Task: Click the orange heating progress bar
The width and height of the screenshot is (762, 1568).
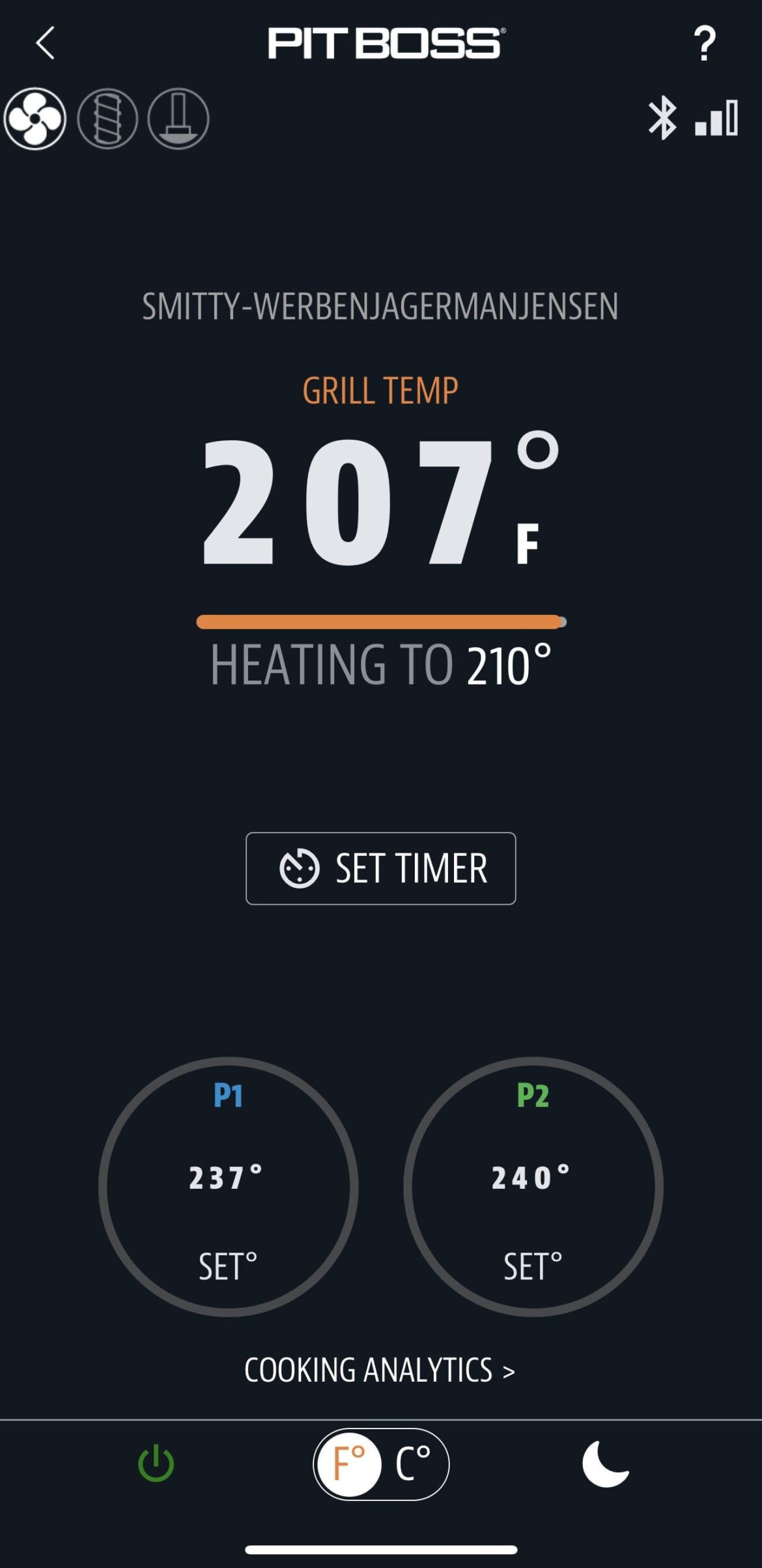Action: pyautogui.click(x=381, y=622)
